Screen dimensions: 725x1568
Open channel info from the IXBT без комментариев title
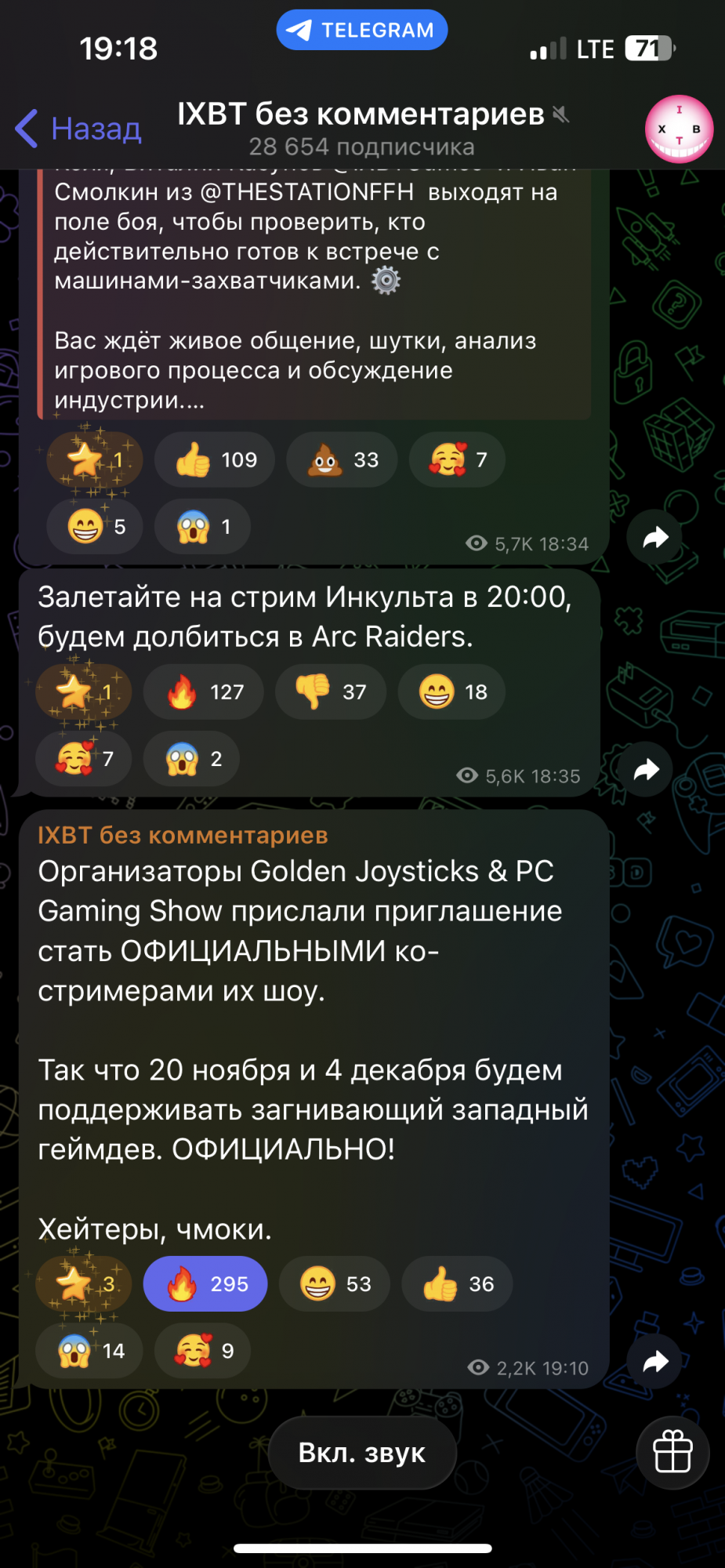tap(361, 114)
